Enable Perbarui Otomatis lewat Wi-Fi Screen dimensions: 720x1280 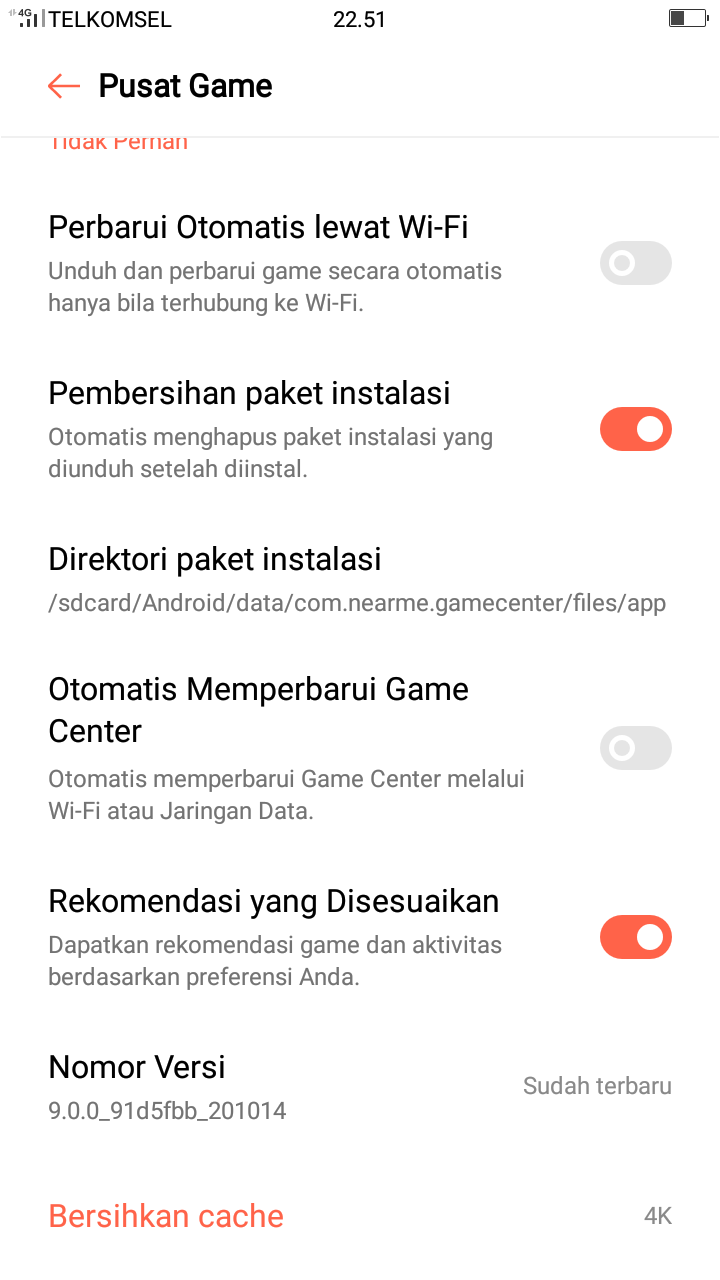[x=635, y=263]
